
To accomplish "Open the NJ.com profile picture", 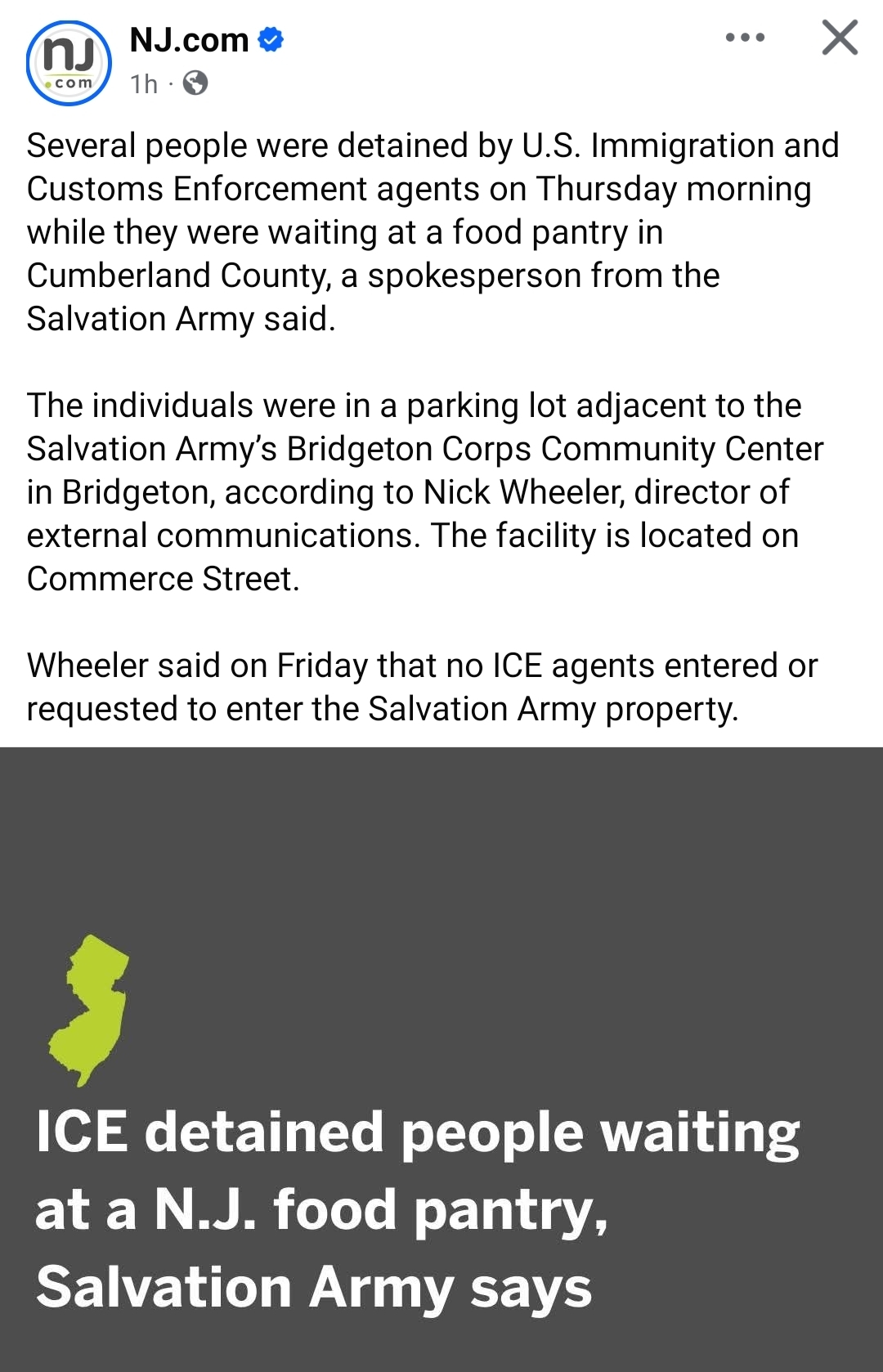I will (69, 64).
